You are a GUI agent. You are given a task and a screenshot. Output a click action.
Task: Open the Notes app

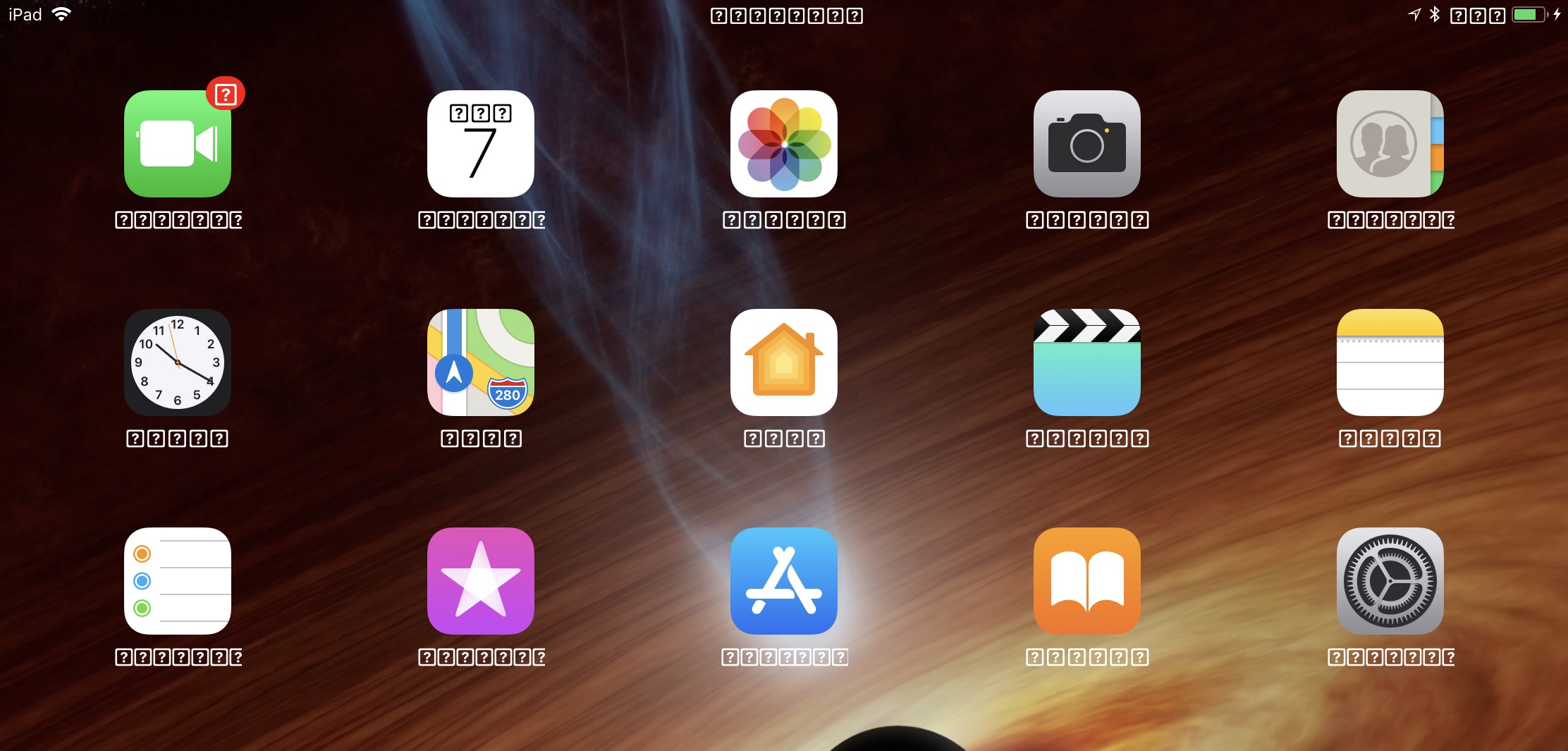tap(1390, 362)
